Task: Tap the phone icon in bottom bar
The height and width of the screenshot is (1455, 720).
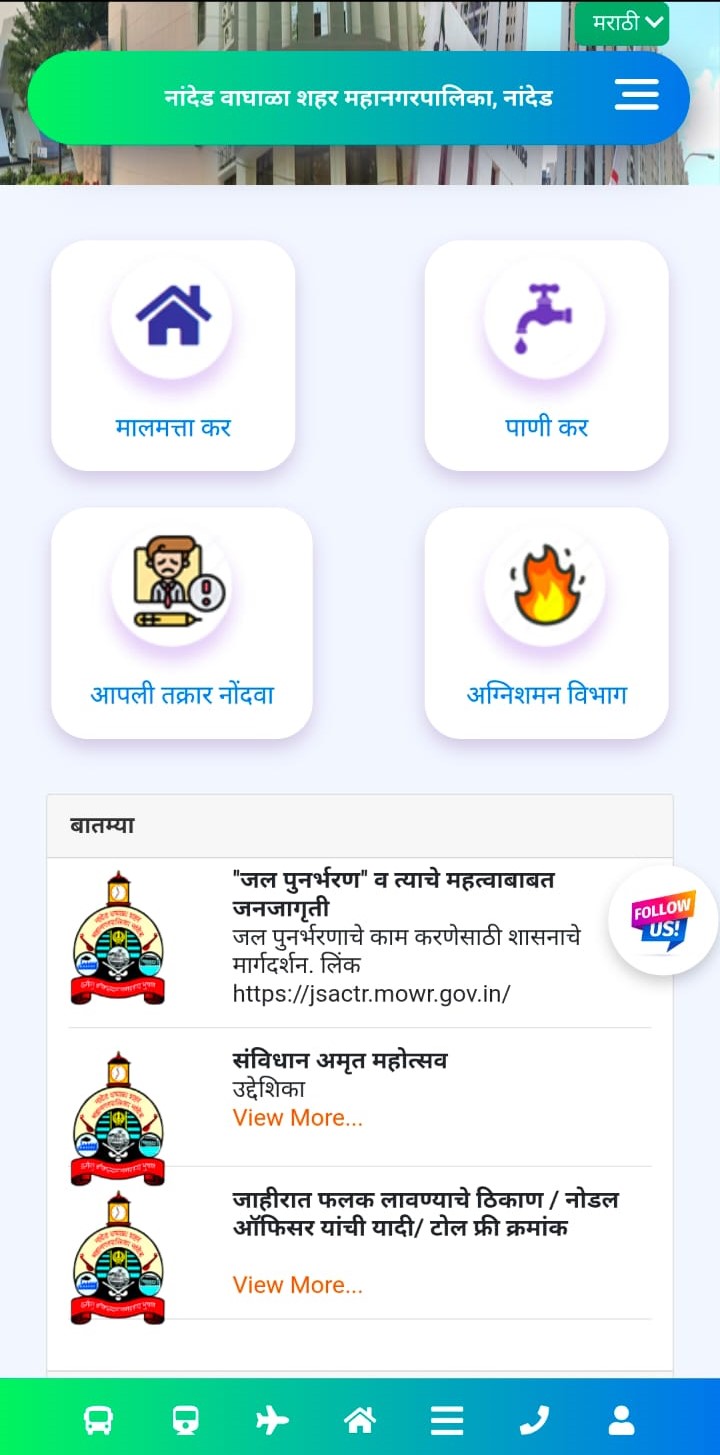Action: [x=535, y=1419]
